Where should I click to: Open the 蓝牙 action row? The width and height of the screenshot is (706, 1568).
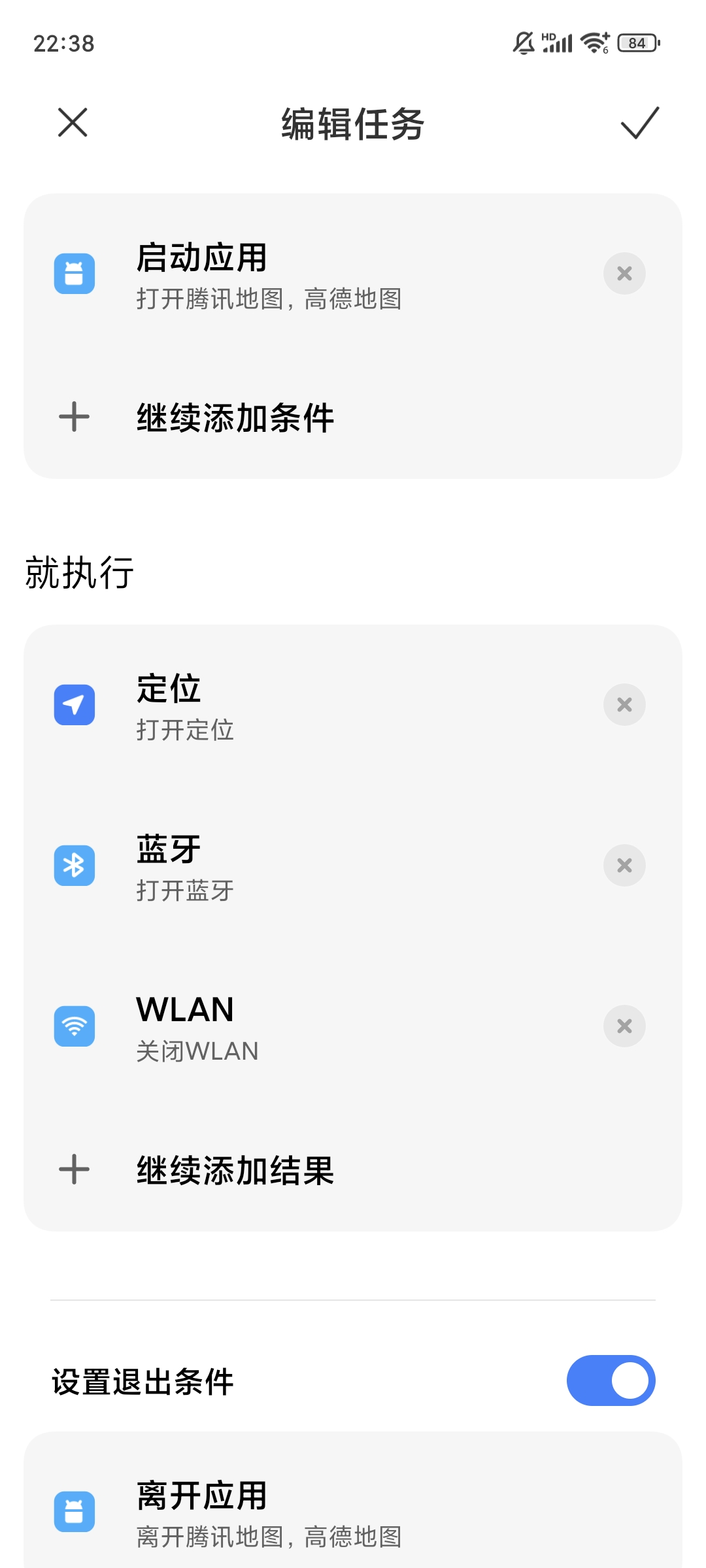point(353,866)
